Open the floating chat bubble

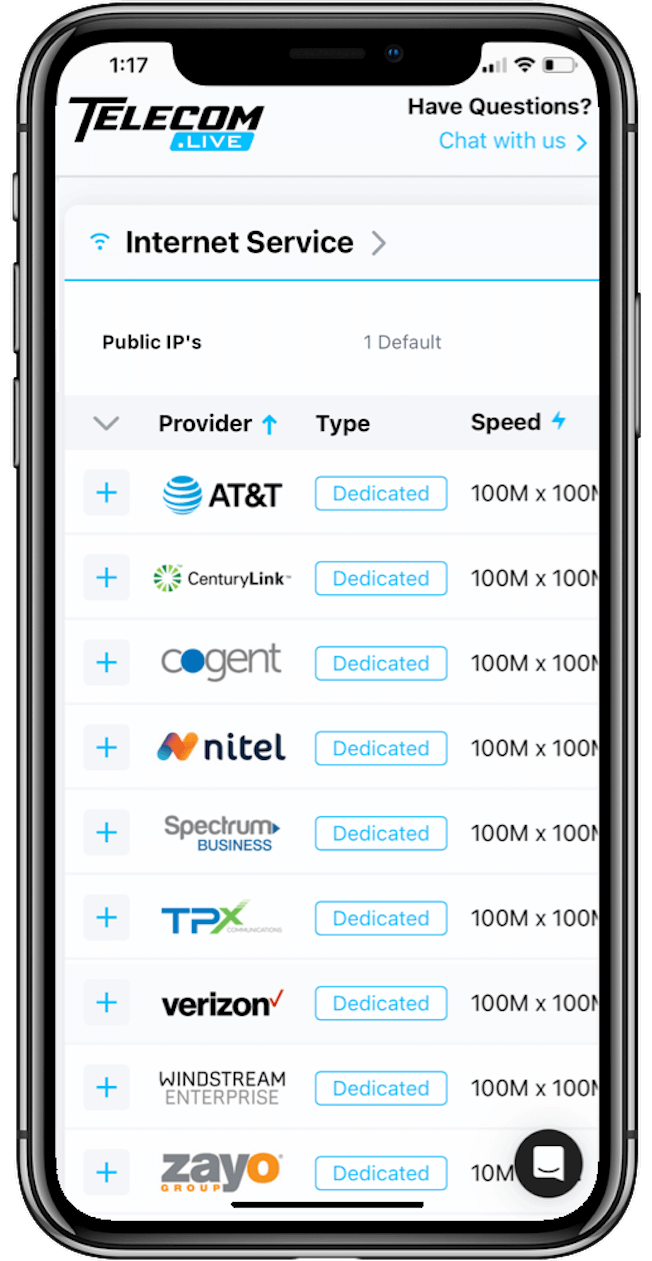tap(548, 1163)
